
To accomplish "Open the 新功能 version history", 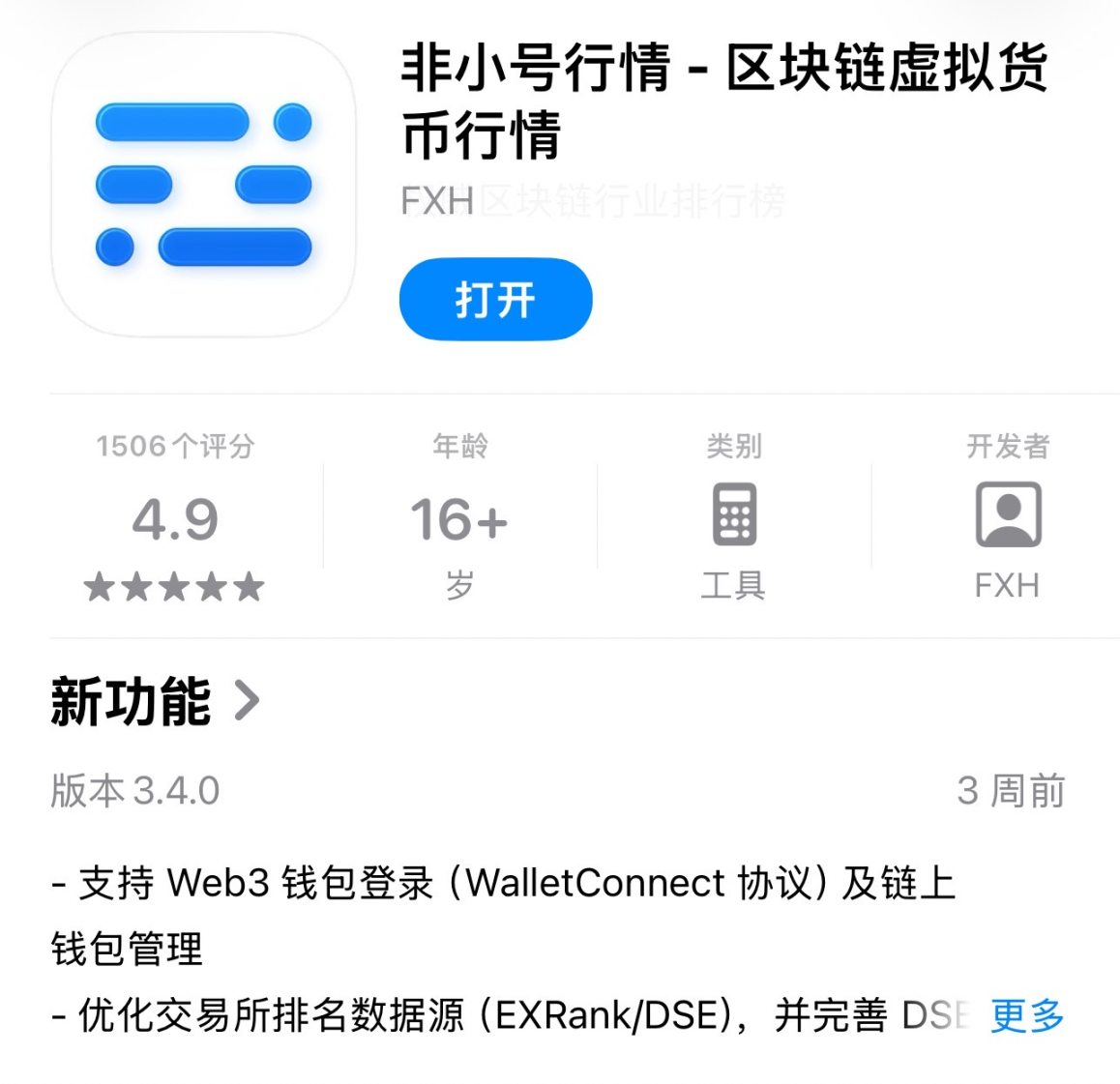I will pos(155,701).
